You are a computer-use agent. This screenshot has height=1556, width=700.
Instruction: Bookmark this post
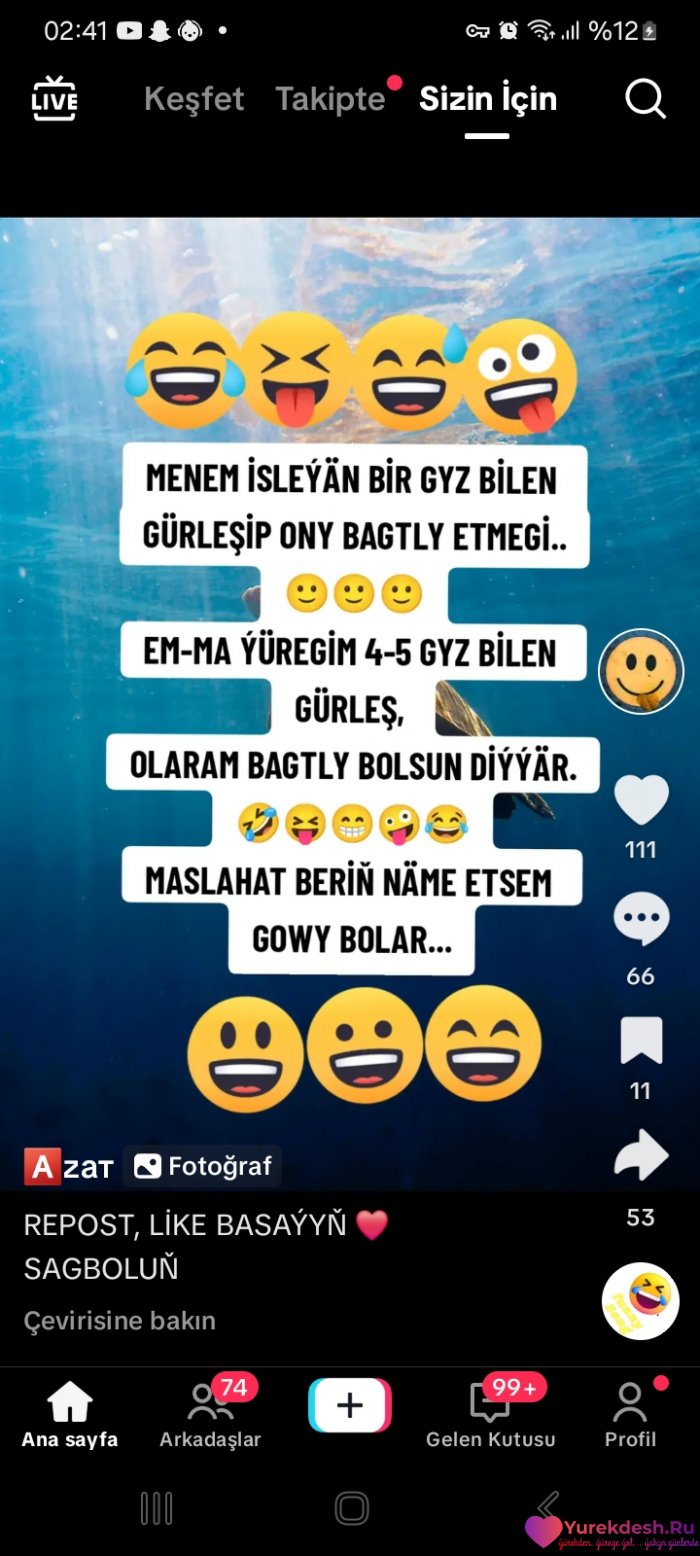pyautogui.click(x=640, y=1041)
